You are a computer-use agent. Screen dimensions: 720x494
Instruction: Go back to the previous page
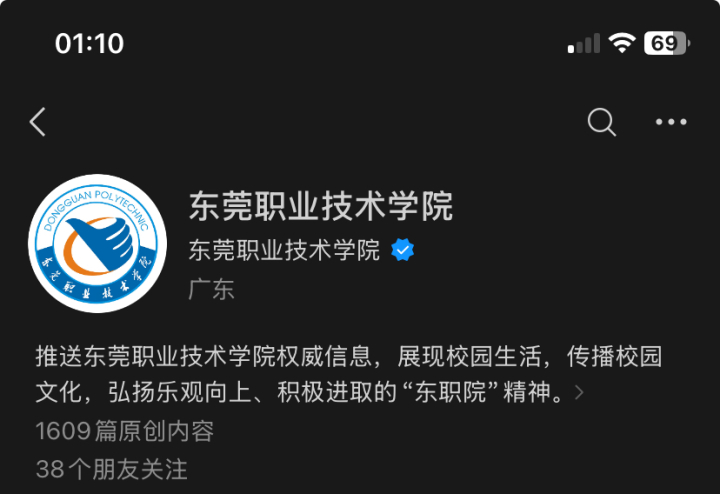[x=38, y=122]
